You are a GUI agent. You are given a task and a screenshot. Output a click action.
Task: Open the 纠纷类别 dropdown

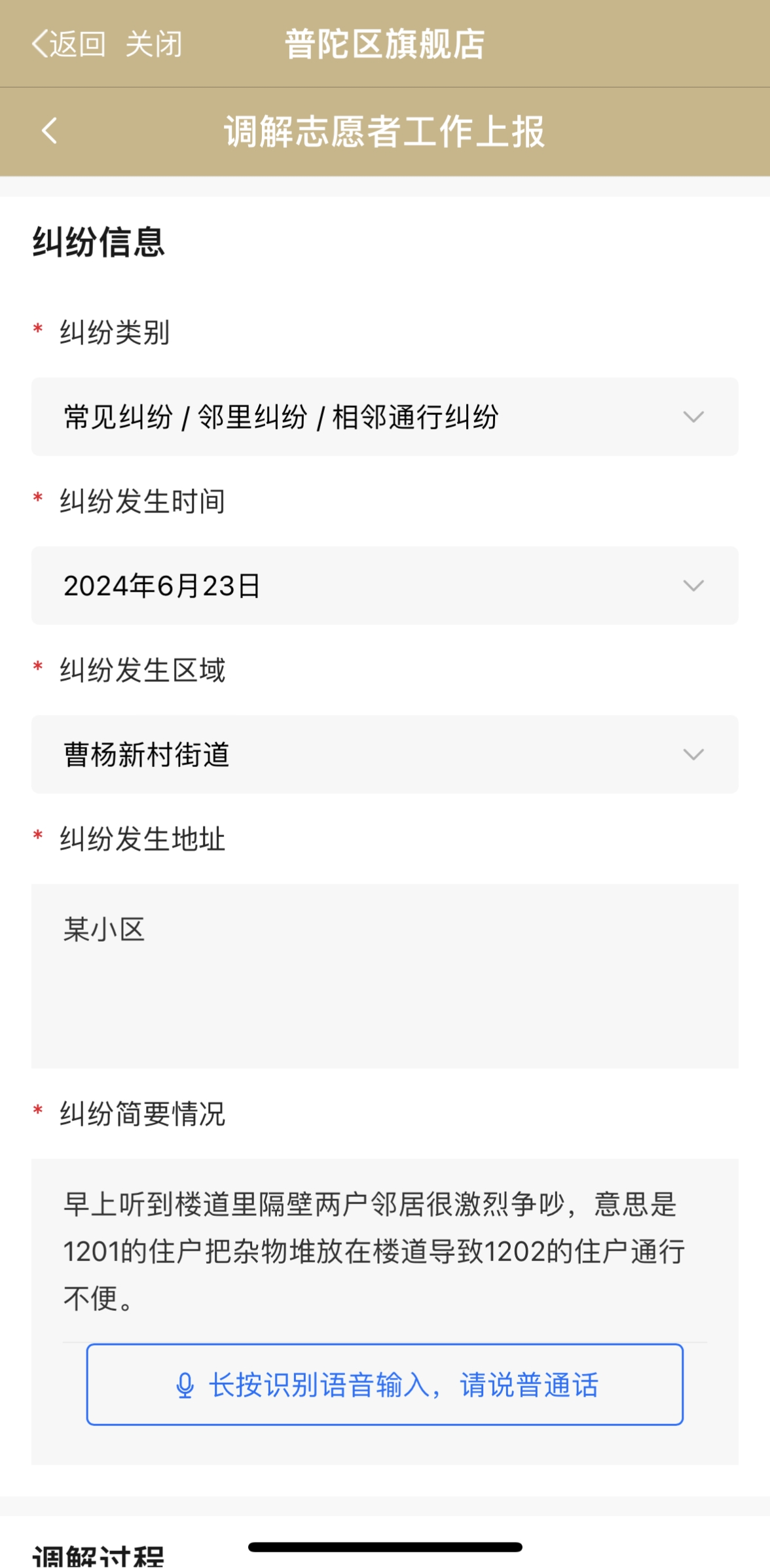(x=384, y=417)
